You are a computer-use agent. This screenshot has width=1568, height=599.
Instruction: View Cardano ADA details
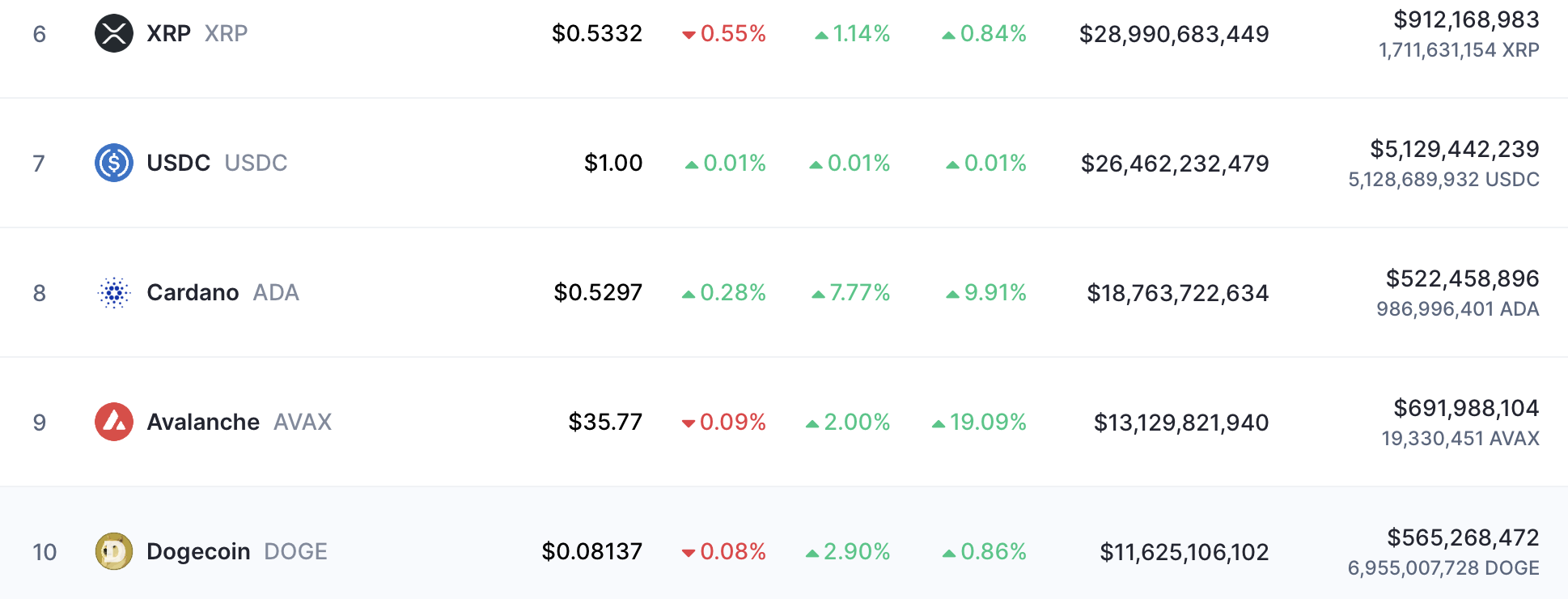point(193,292)
